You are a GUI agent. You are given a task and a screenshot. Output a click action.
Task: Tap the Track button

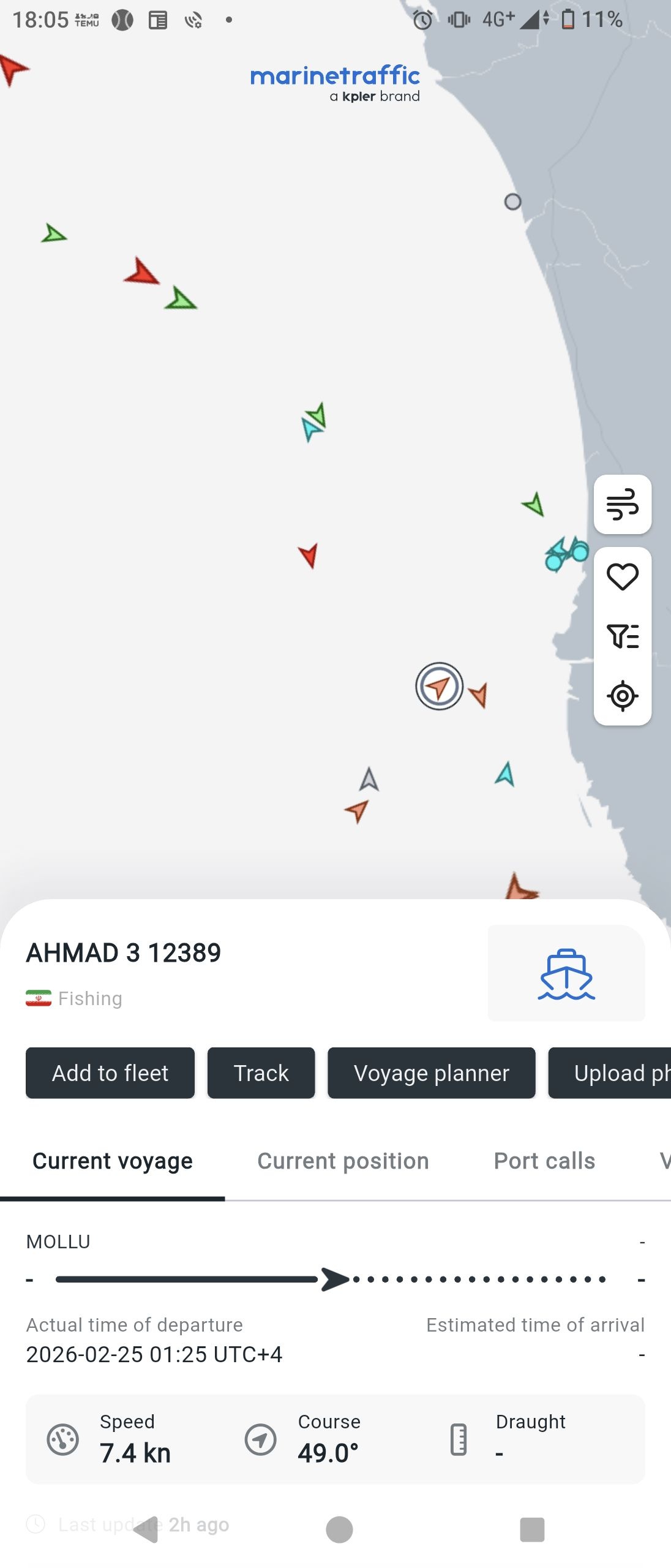click(x=261, y=1073)
